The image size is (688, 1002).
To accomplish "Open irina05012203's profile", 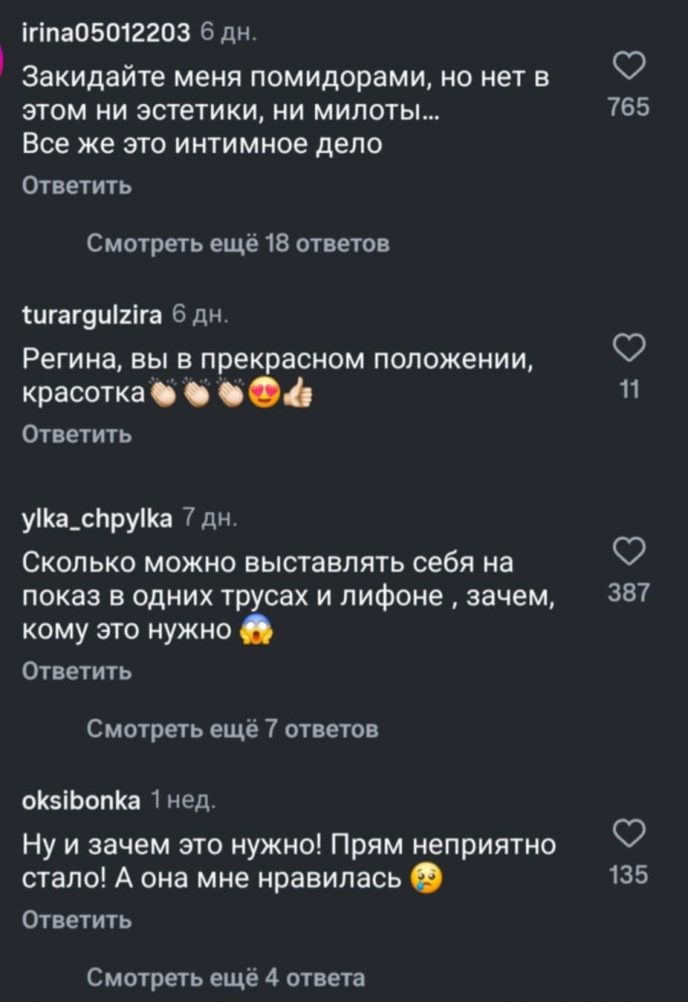I will coord(105,33).
